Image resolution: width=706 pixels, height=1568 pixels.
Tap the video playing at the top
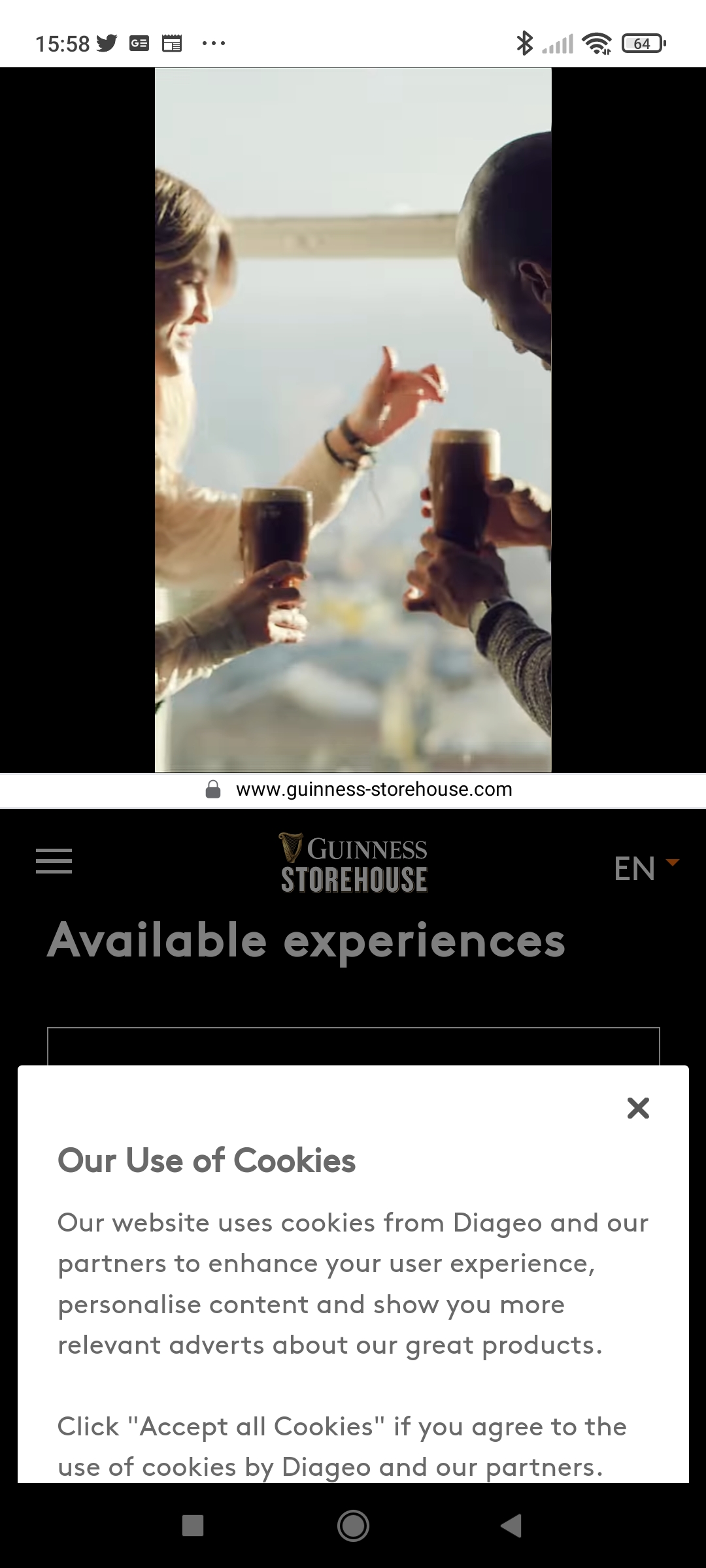(353, 419)
